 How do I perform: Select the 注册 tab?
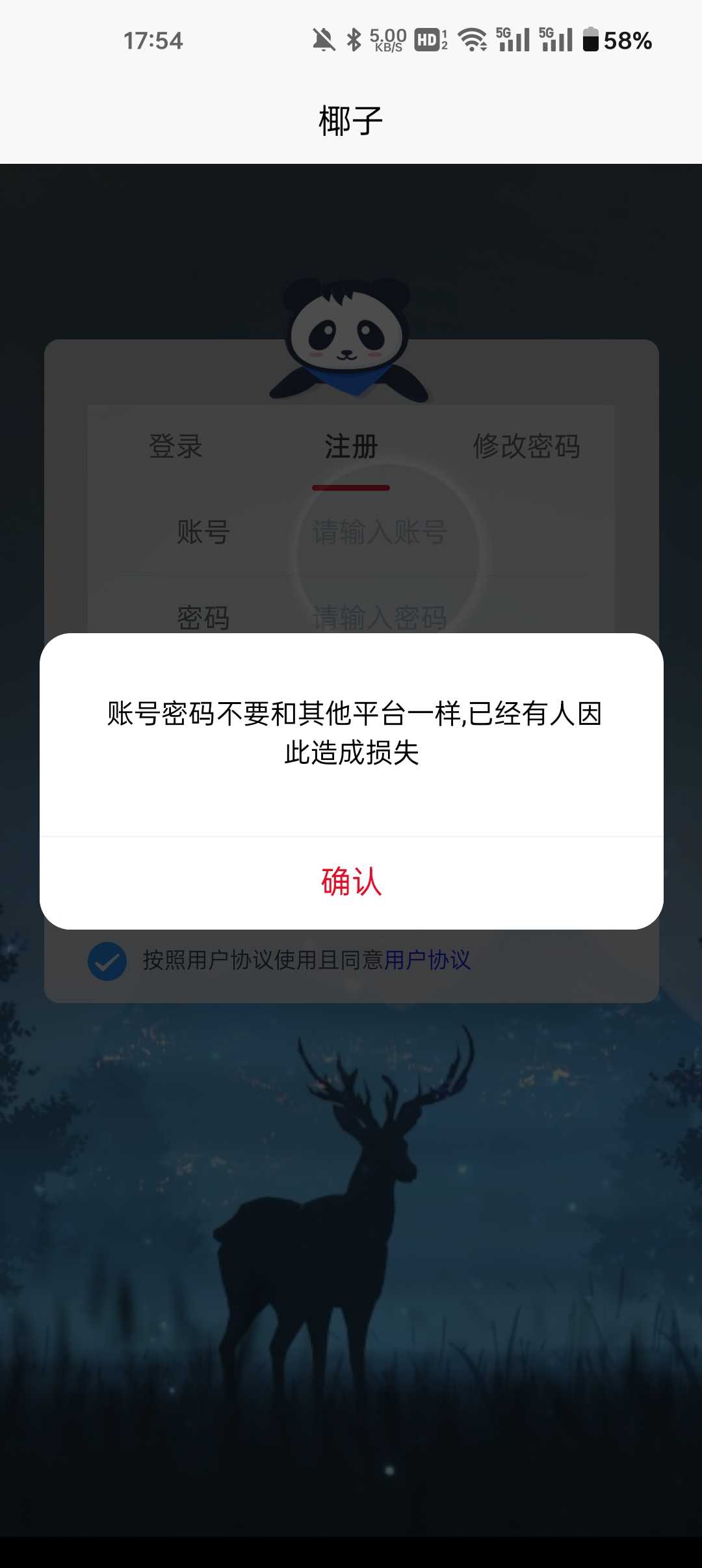pos(351,447)
